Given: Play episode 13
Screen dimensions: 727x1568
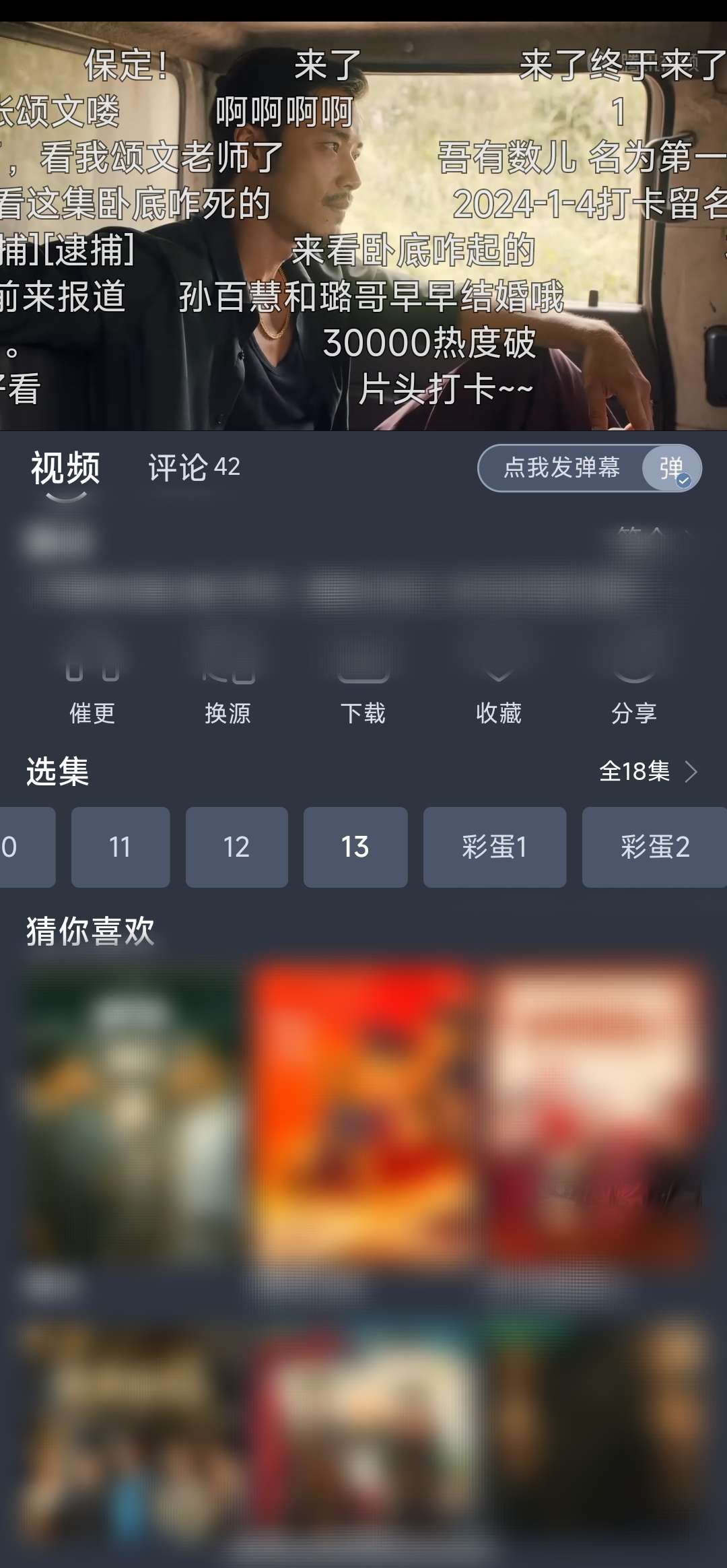Looking at the screenshot, I should tap(355, 847).
